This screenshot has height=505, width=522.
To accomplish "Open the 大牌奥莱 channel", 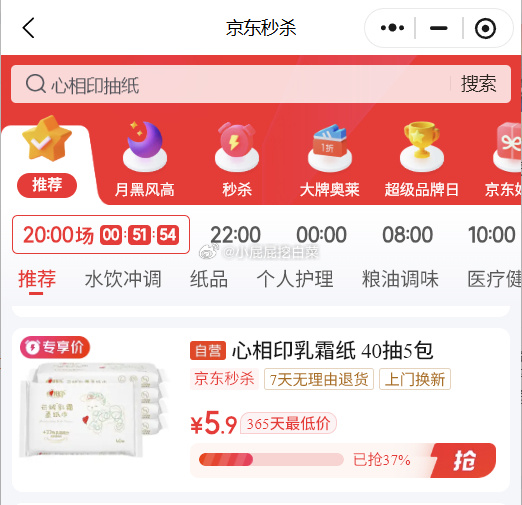I will (329, 160).
